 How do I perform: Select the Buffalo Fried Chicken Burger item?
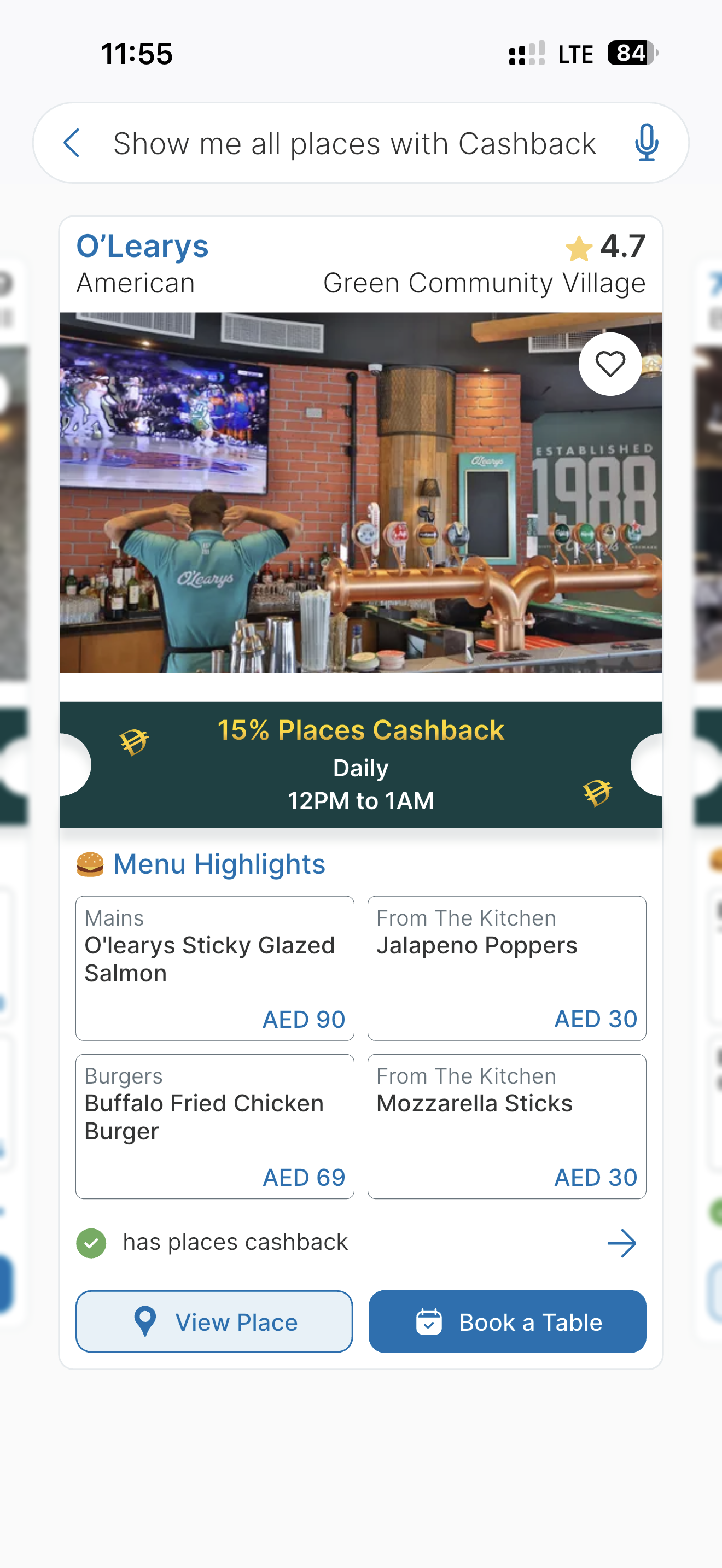[x=214, y=1126]
